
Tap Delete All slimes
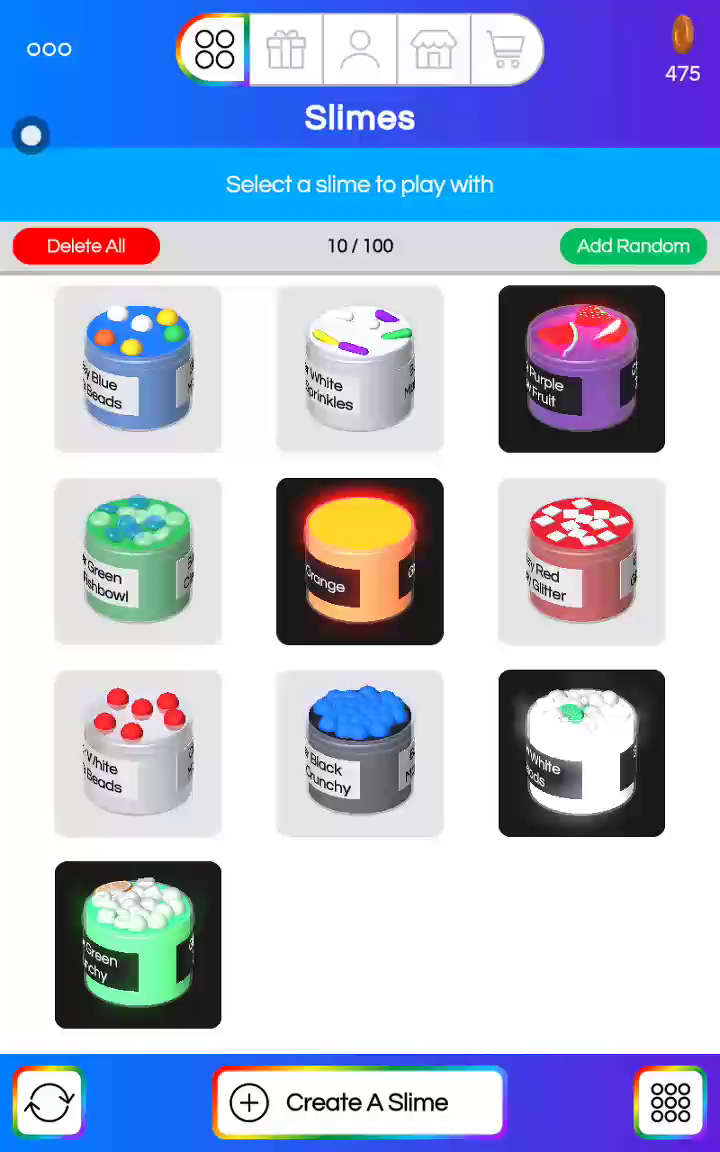click(x=86, y=246)
